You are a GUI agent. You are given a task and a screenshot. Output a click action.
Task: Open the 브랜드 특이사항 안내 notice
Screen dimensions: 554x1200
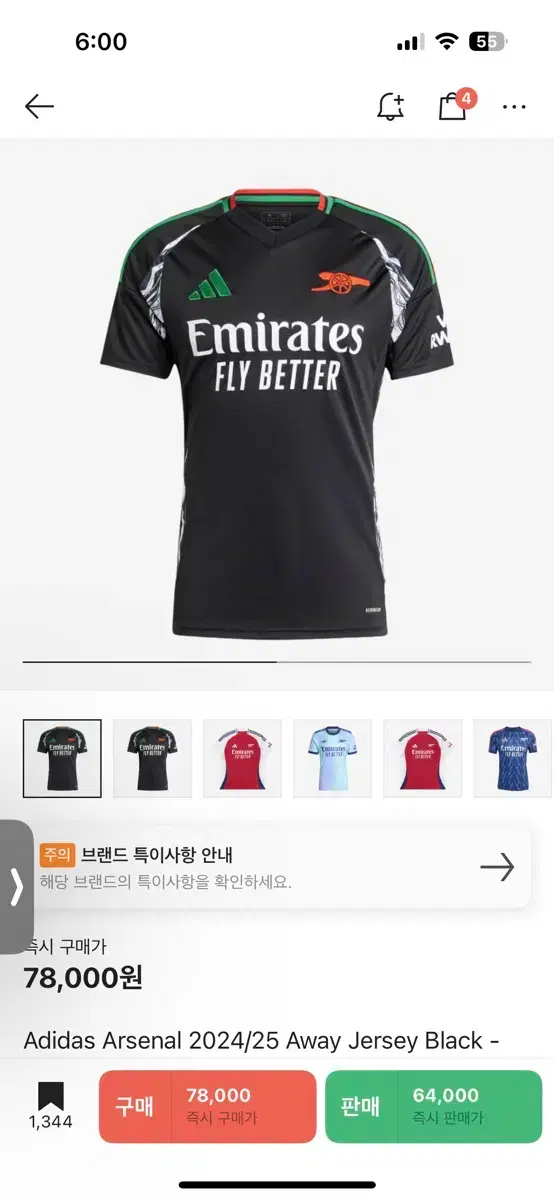tap(282, 868)
